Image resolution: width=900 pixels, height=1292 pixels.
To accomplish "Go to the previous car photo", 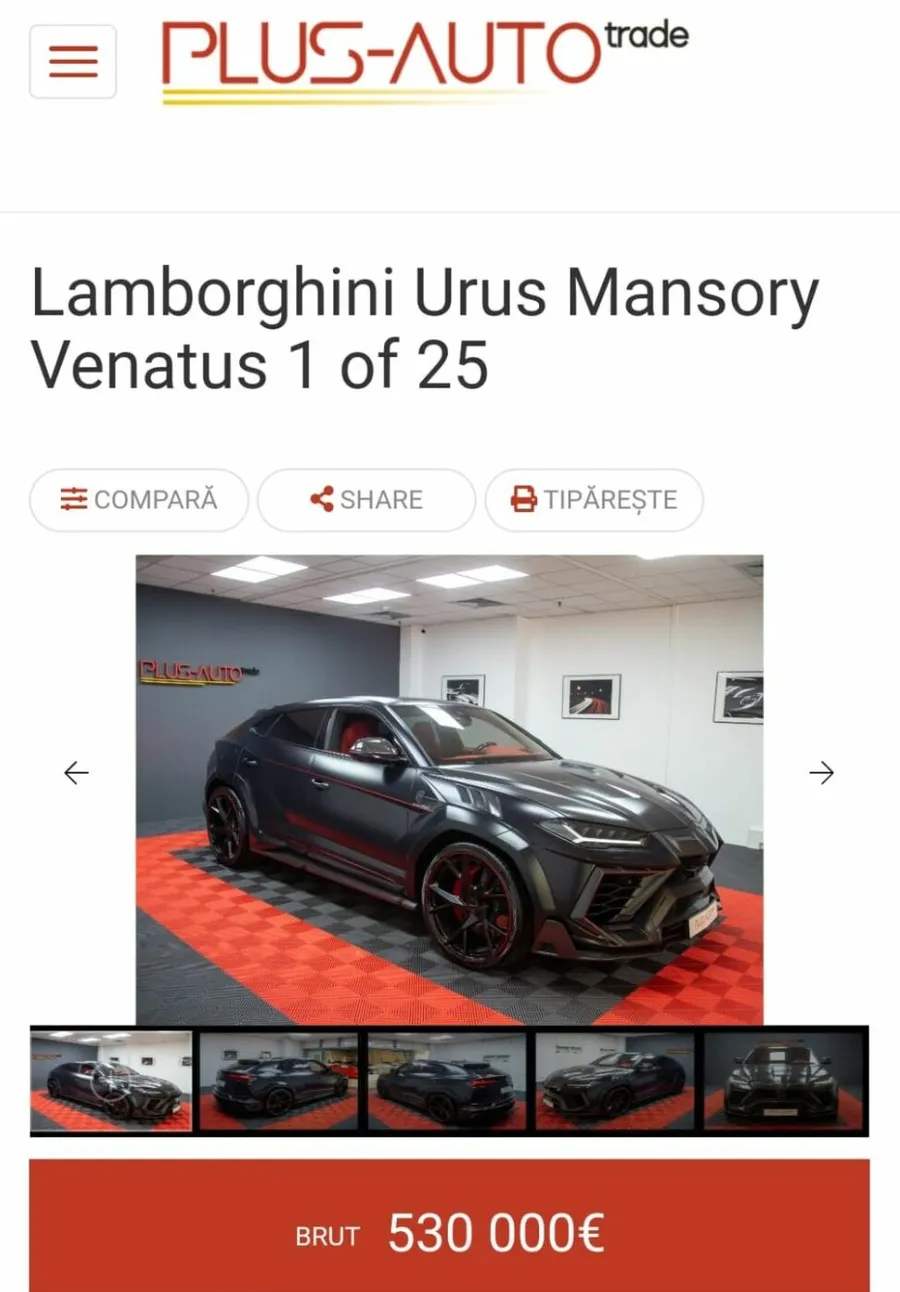I will coord(76,772).
